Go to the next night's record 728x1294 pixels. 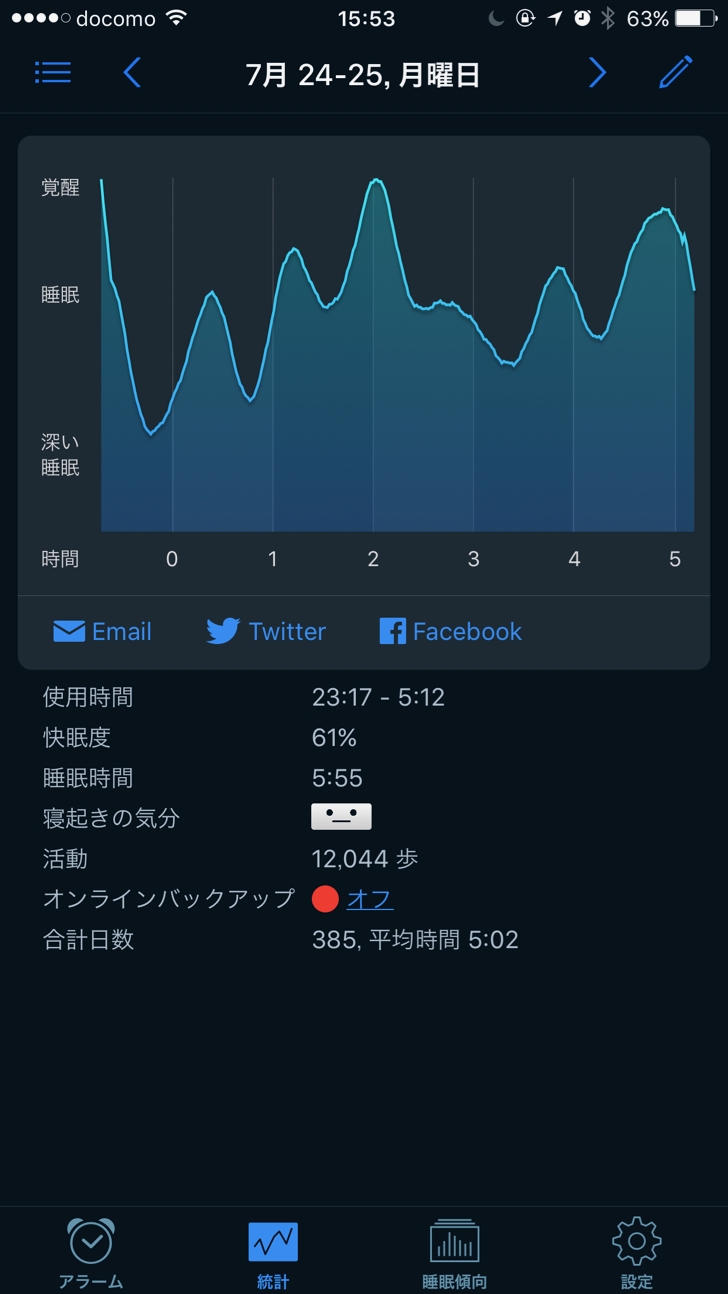[x=597, y=72]
